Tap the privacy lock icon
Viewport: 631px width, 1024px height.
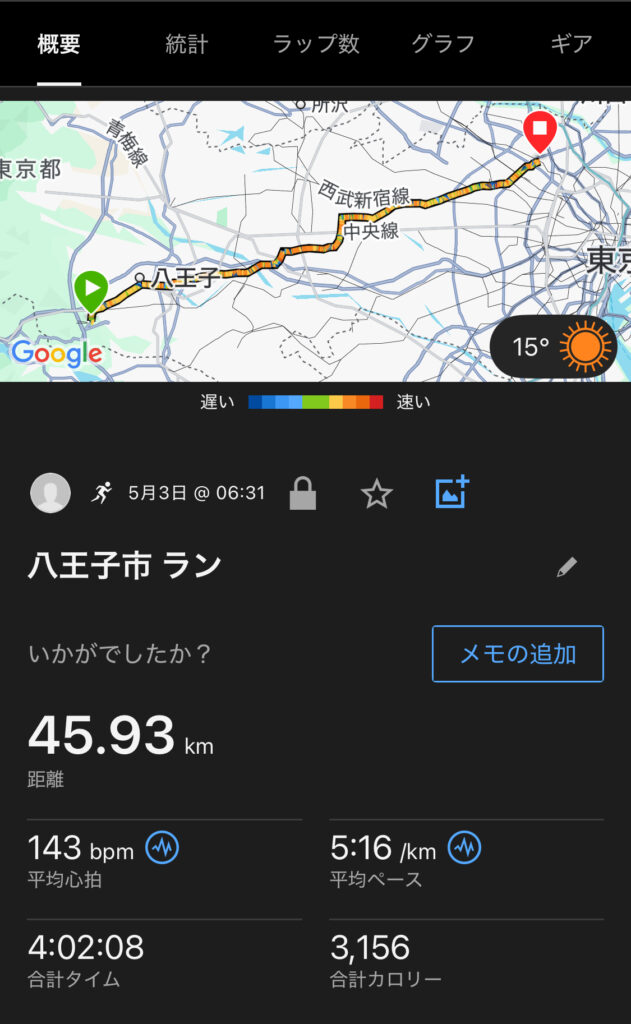303,493
